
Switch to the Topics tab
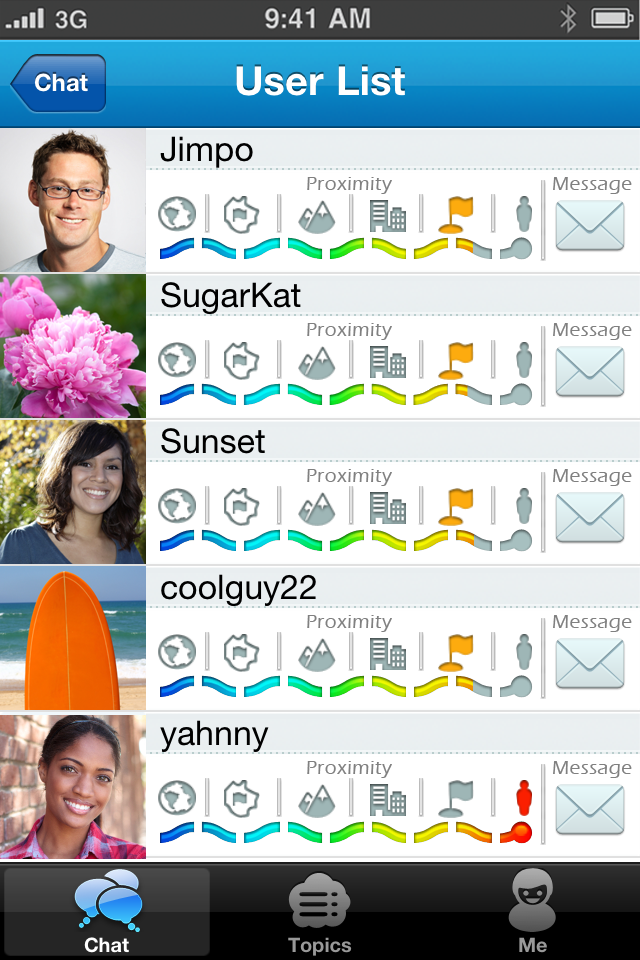320,912
